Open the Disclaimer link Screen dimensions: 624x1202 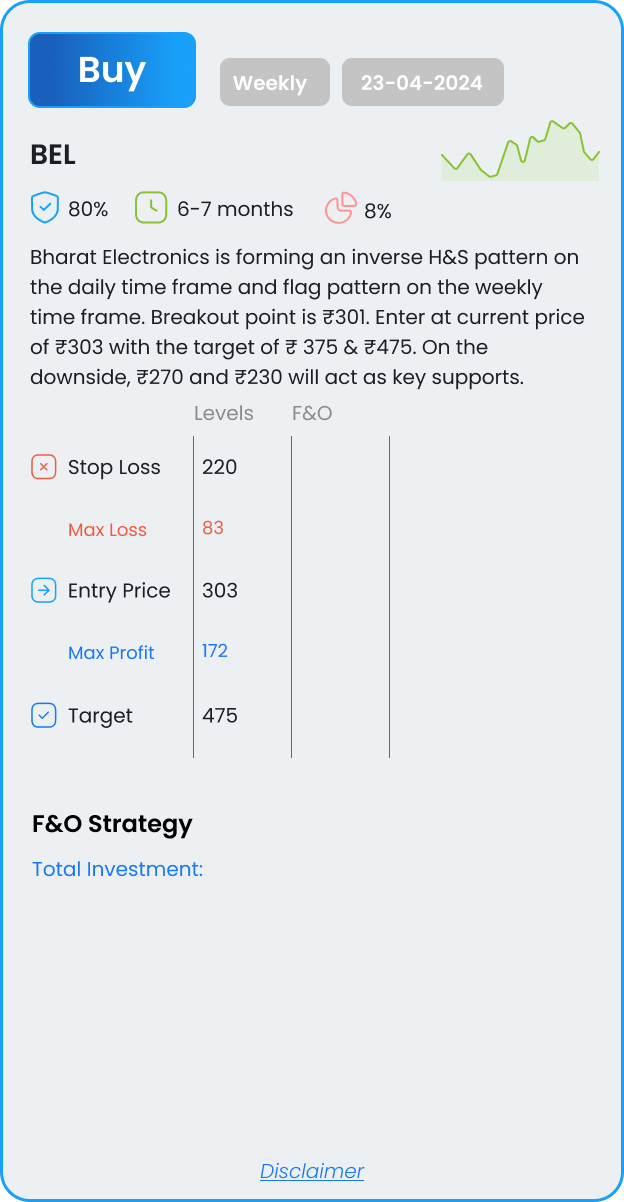312,1171
